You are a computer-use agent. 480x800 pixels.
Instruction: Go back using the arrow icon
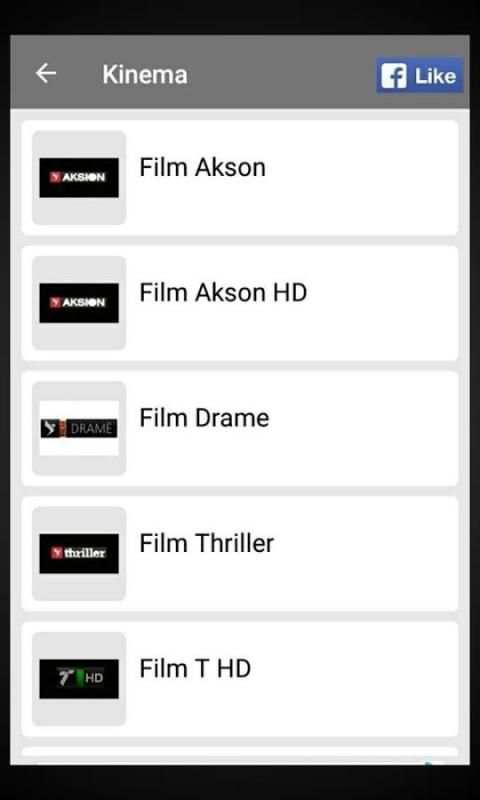coord(45,73)
